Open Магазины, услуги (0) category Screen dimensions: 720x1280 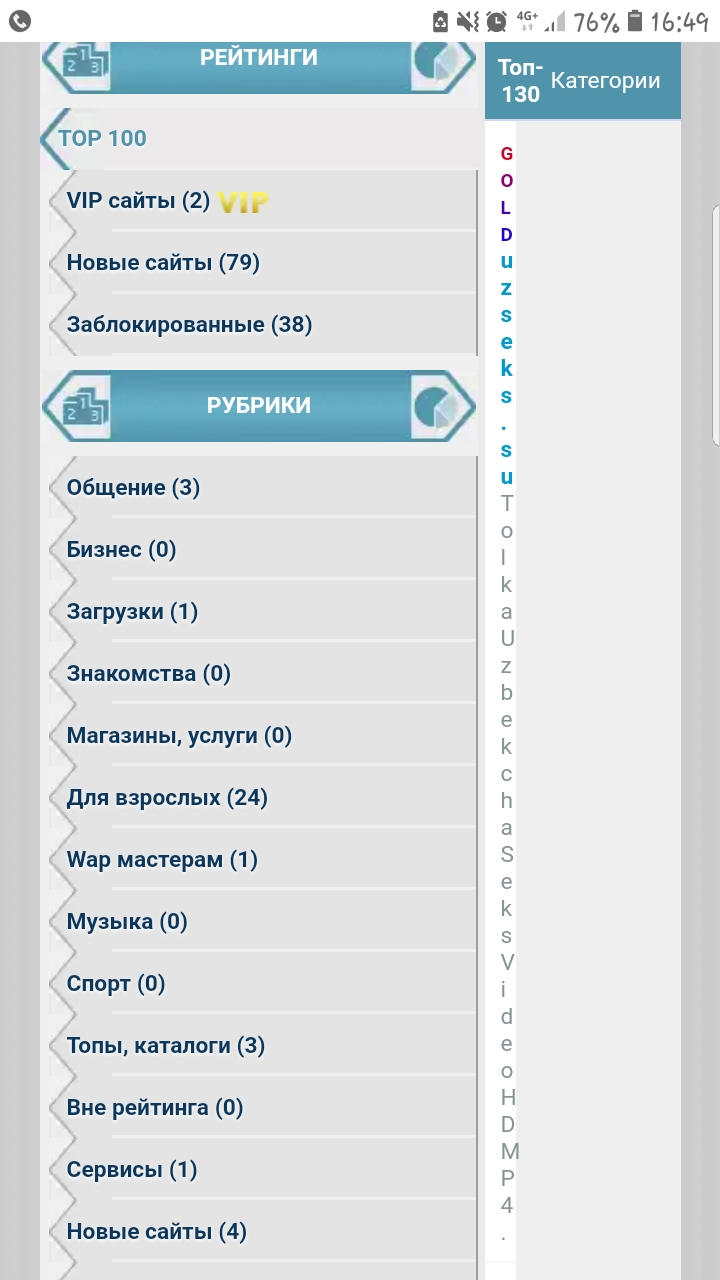coord(179,736)
